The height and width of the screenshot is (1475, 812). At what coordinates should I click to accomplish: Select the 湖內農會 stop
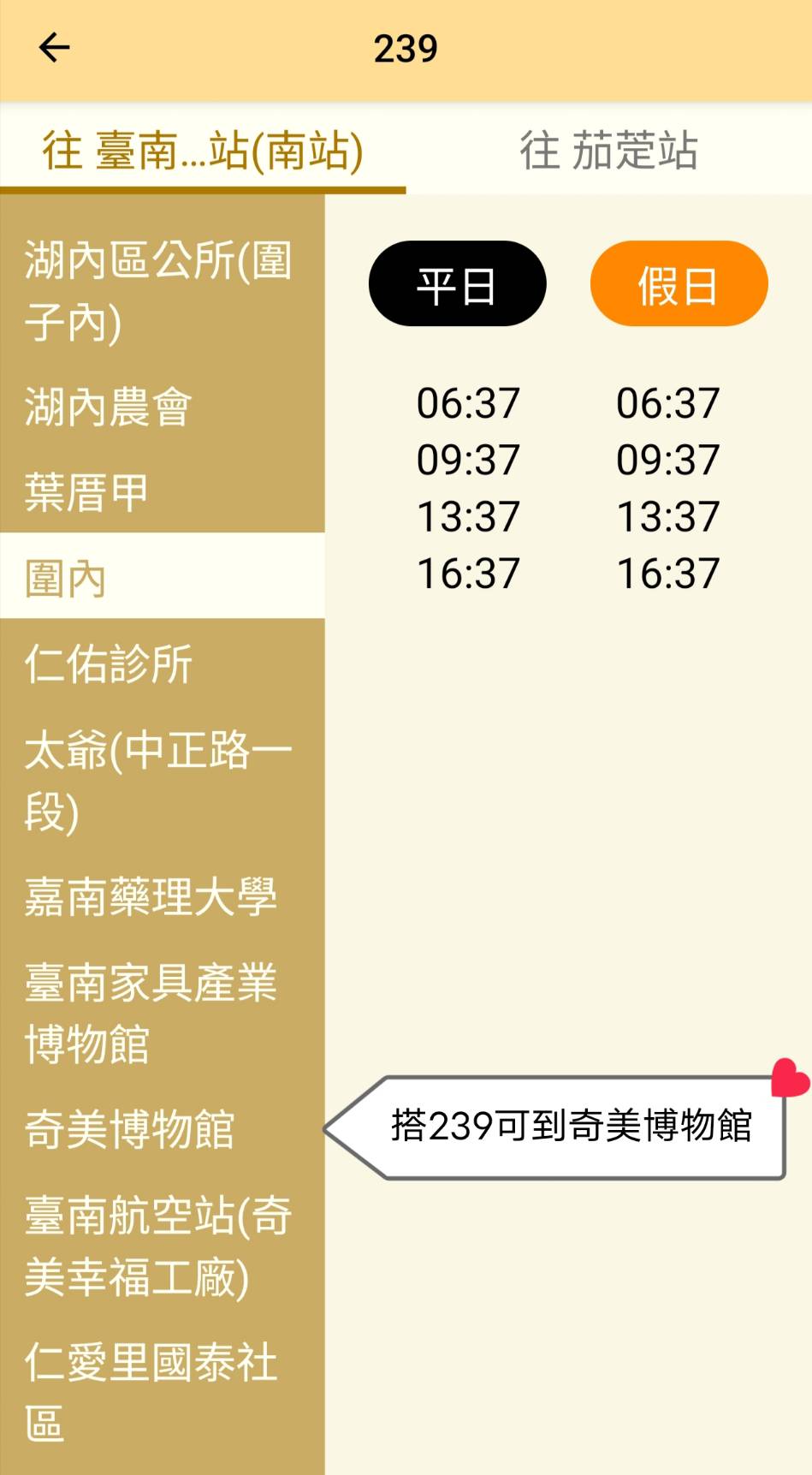click(163, 407)
